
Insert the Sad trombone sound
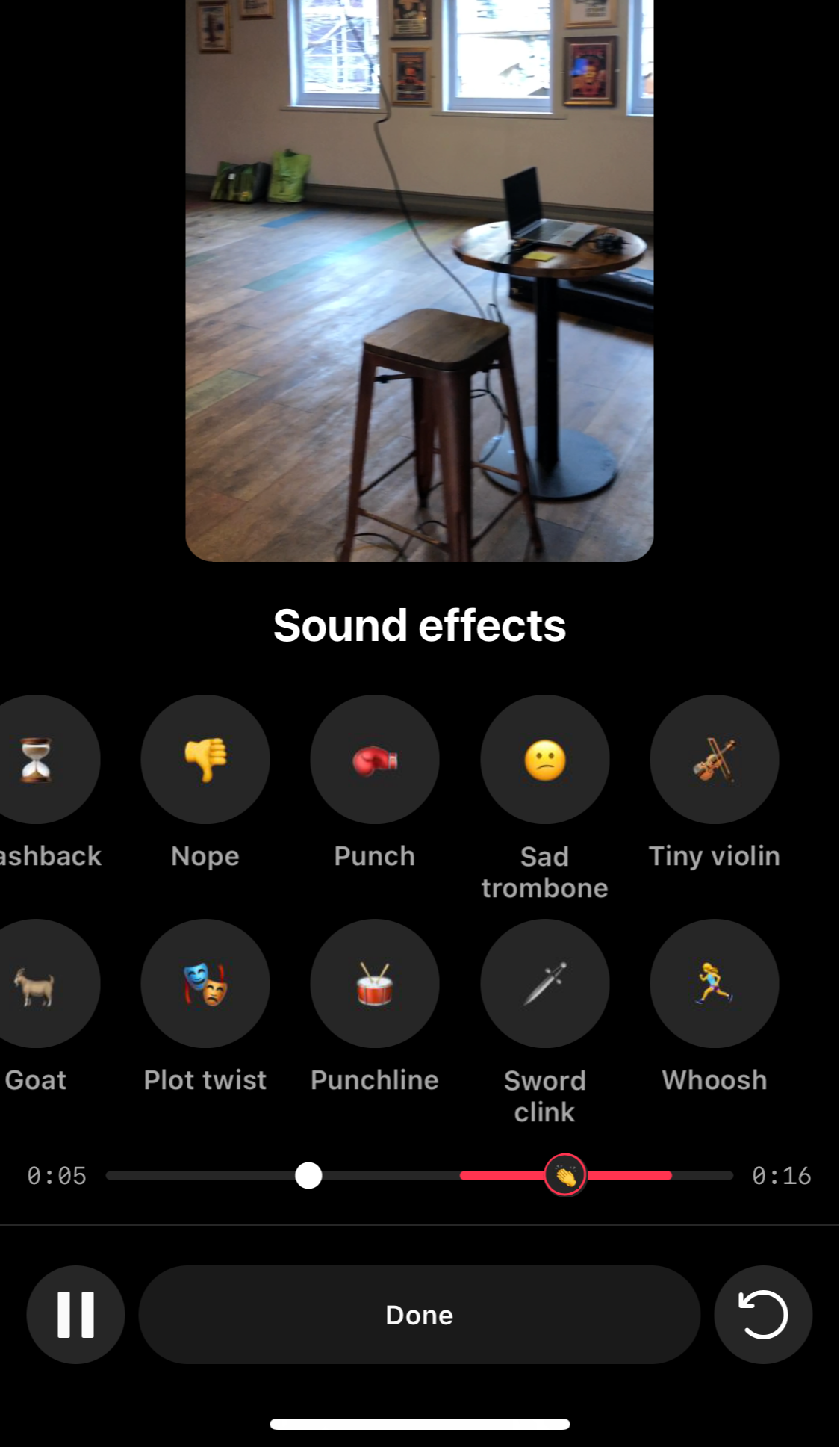544,760
